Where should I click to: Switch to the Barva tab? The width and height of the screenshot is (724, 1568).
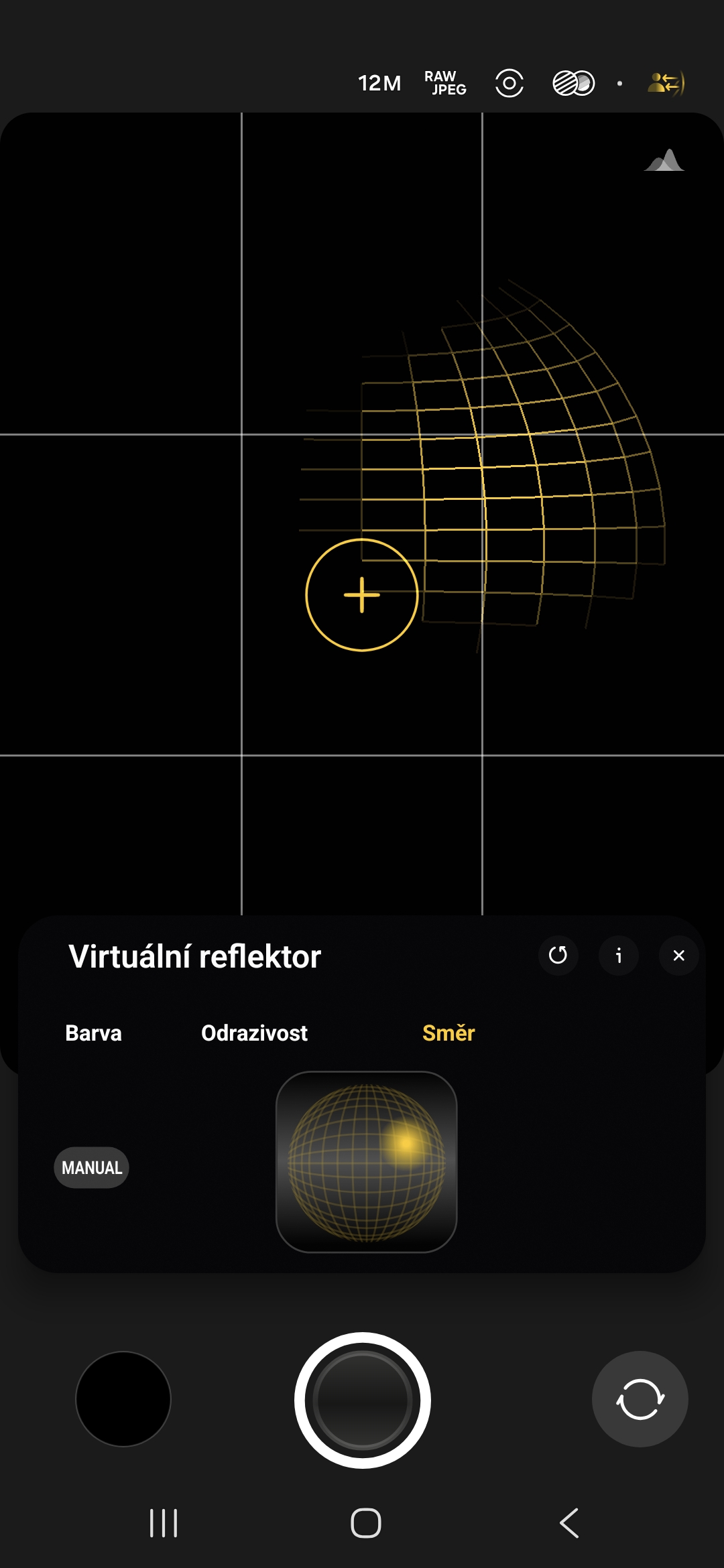click(x=93, y=1033)
